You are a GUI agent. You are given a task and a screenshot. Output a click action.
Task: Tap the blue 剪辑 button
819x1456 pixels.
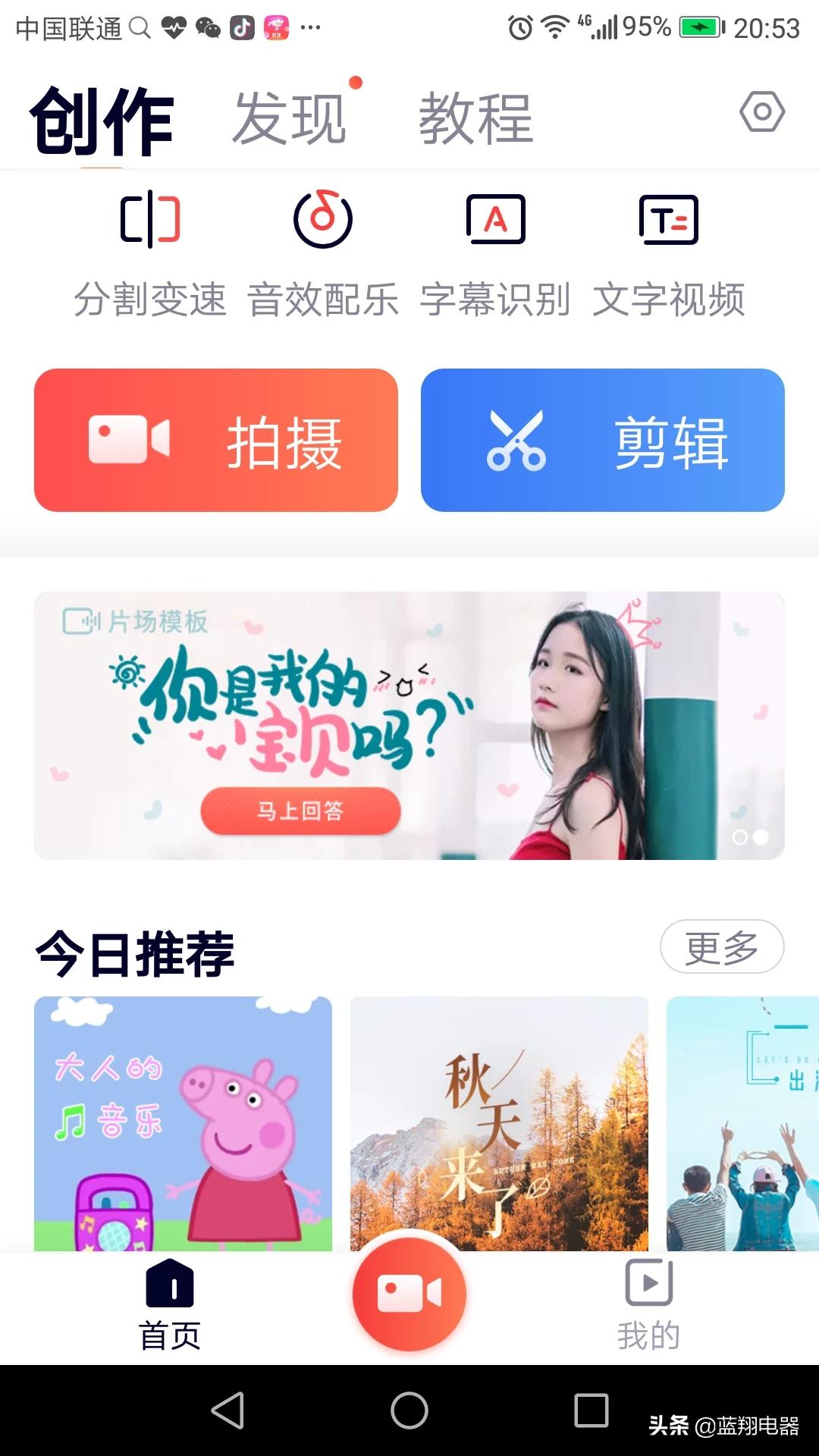[x=603, y=441]
